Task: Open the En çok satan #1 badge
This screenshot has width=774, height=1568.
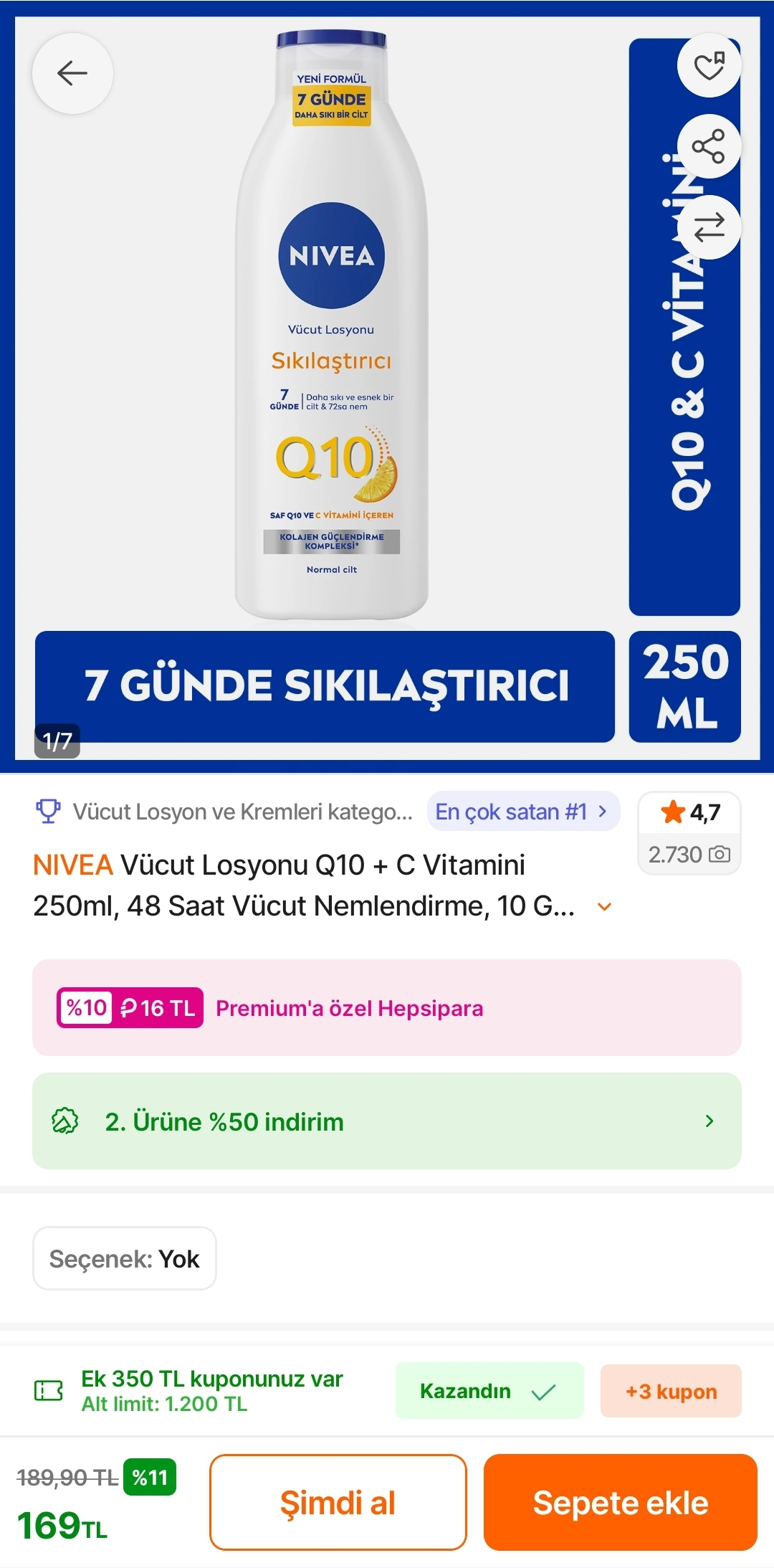Action: (x=522, y=812)
